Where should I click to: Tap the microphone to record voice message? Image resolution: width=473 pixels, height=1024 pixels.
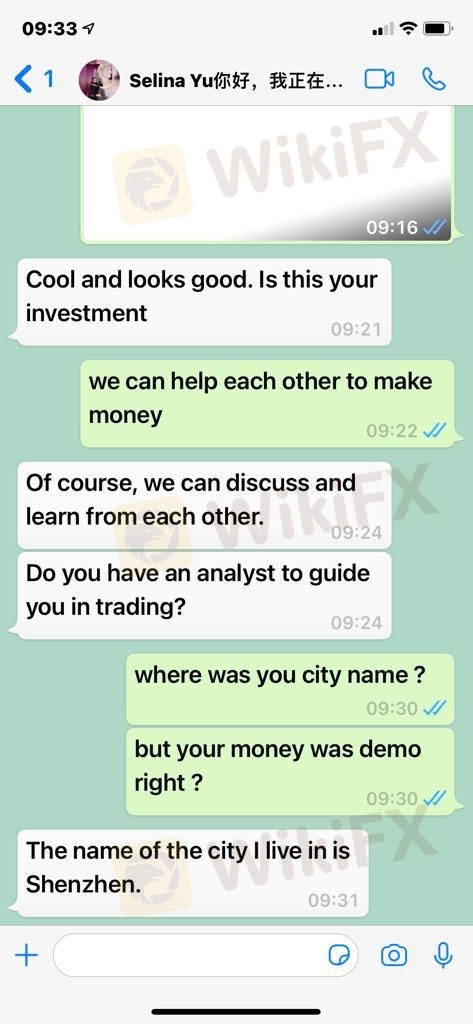coord(443,956)
